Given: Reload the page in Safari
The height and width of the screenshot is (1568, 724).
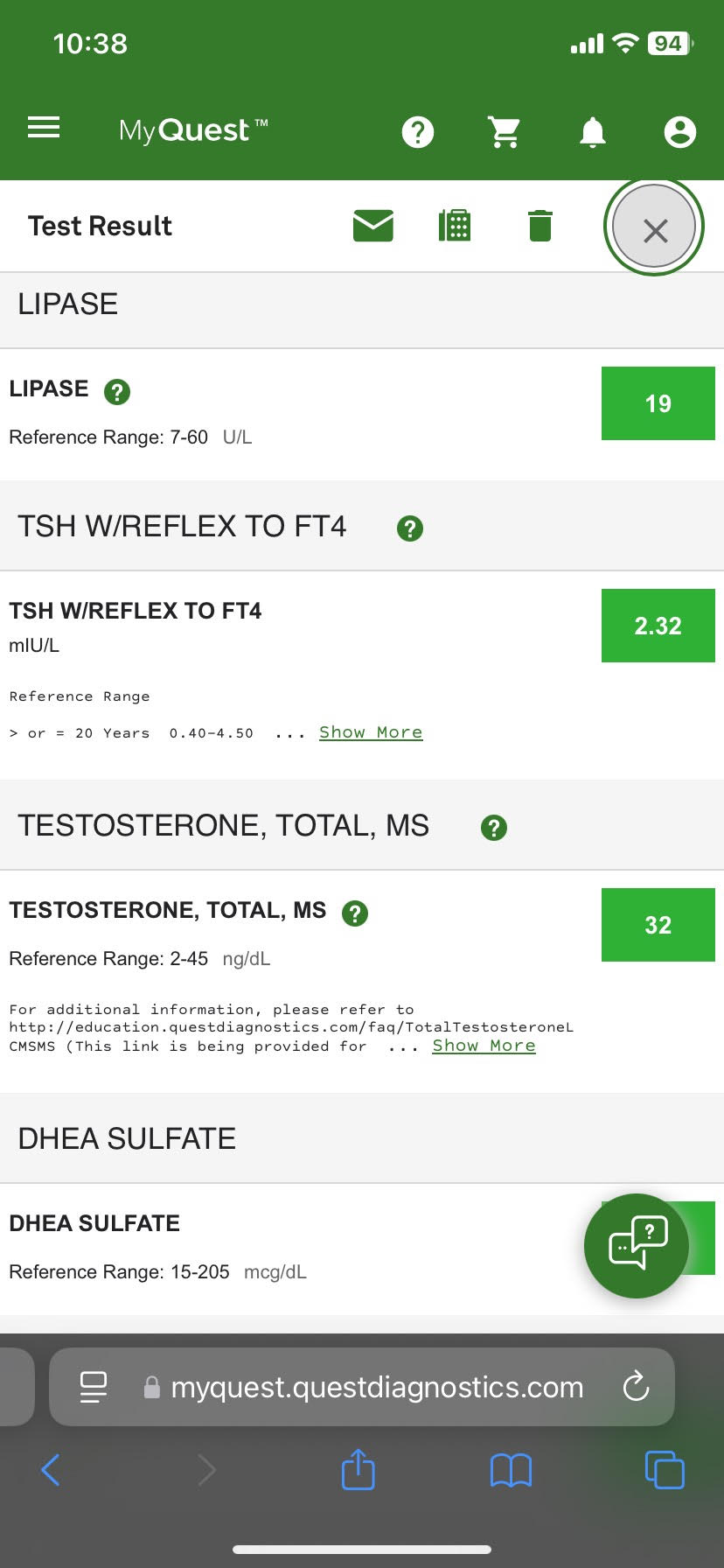Looking at the screenshot, I should (636, 1386).
